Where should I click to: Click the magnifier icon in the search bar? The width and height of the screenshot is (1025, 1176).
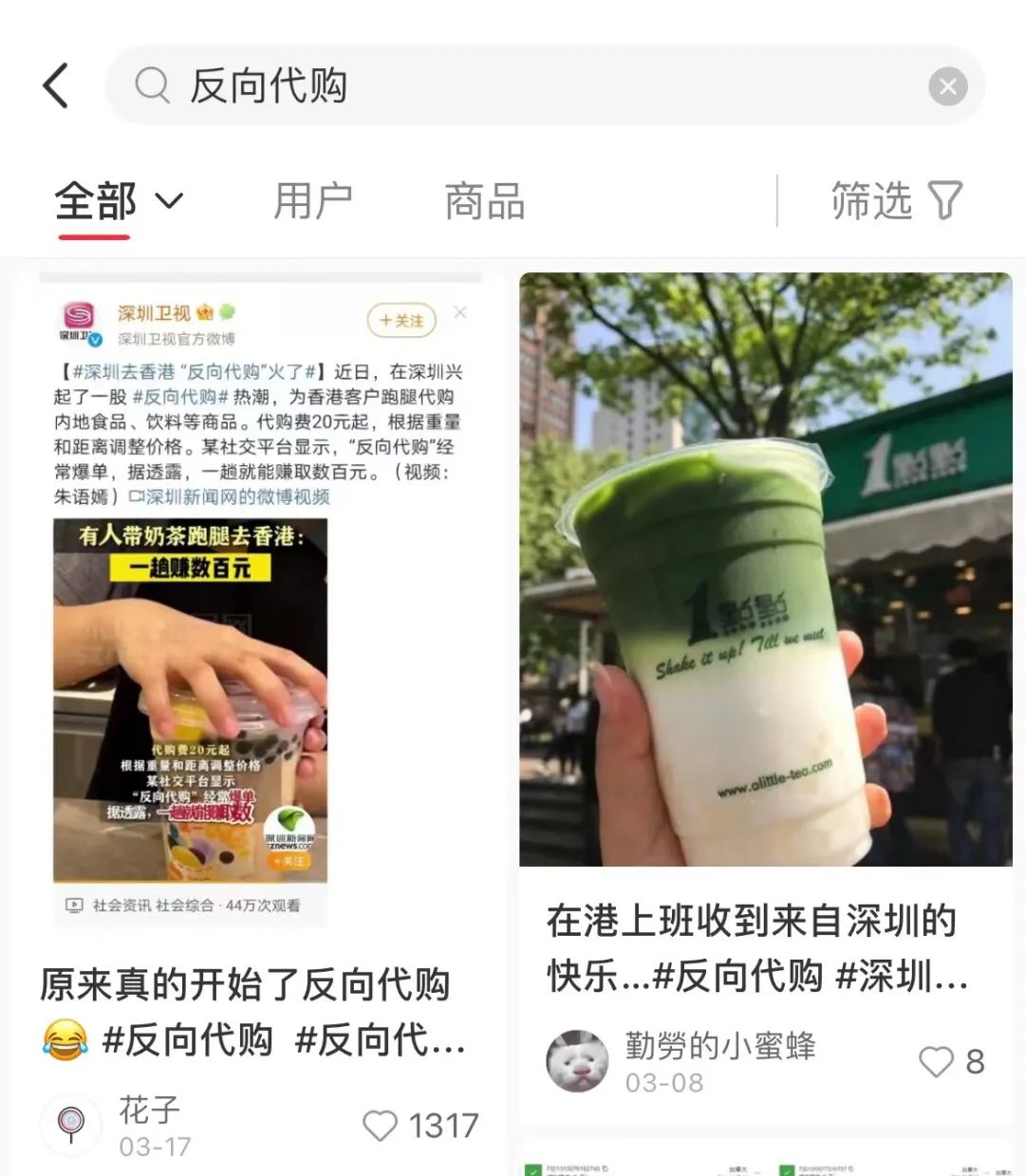coord(152,85)
